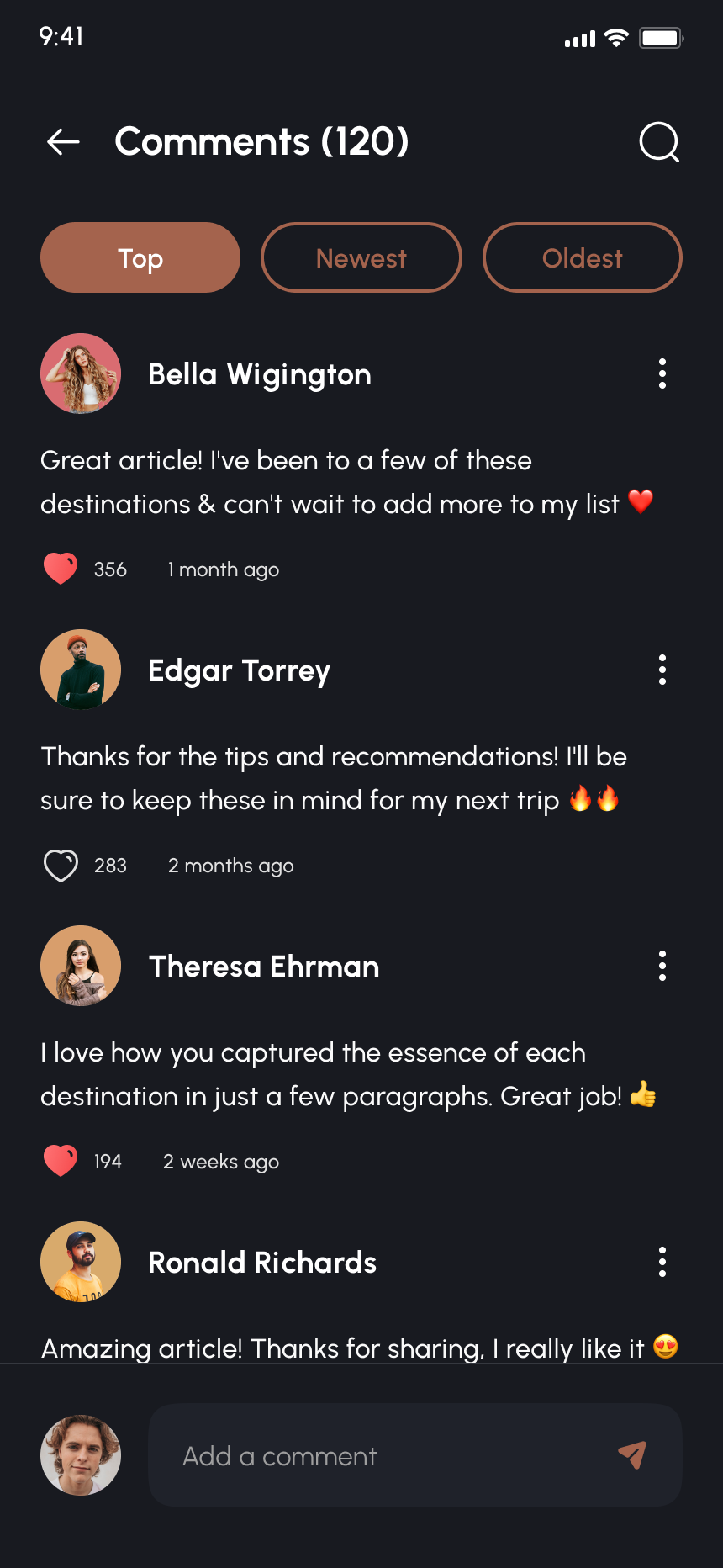This screenshot has height=1568, width=723.
Task: Go back using the arrow icon
Action: 63,142
